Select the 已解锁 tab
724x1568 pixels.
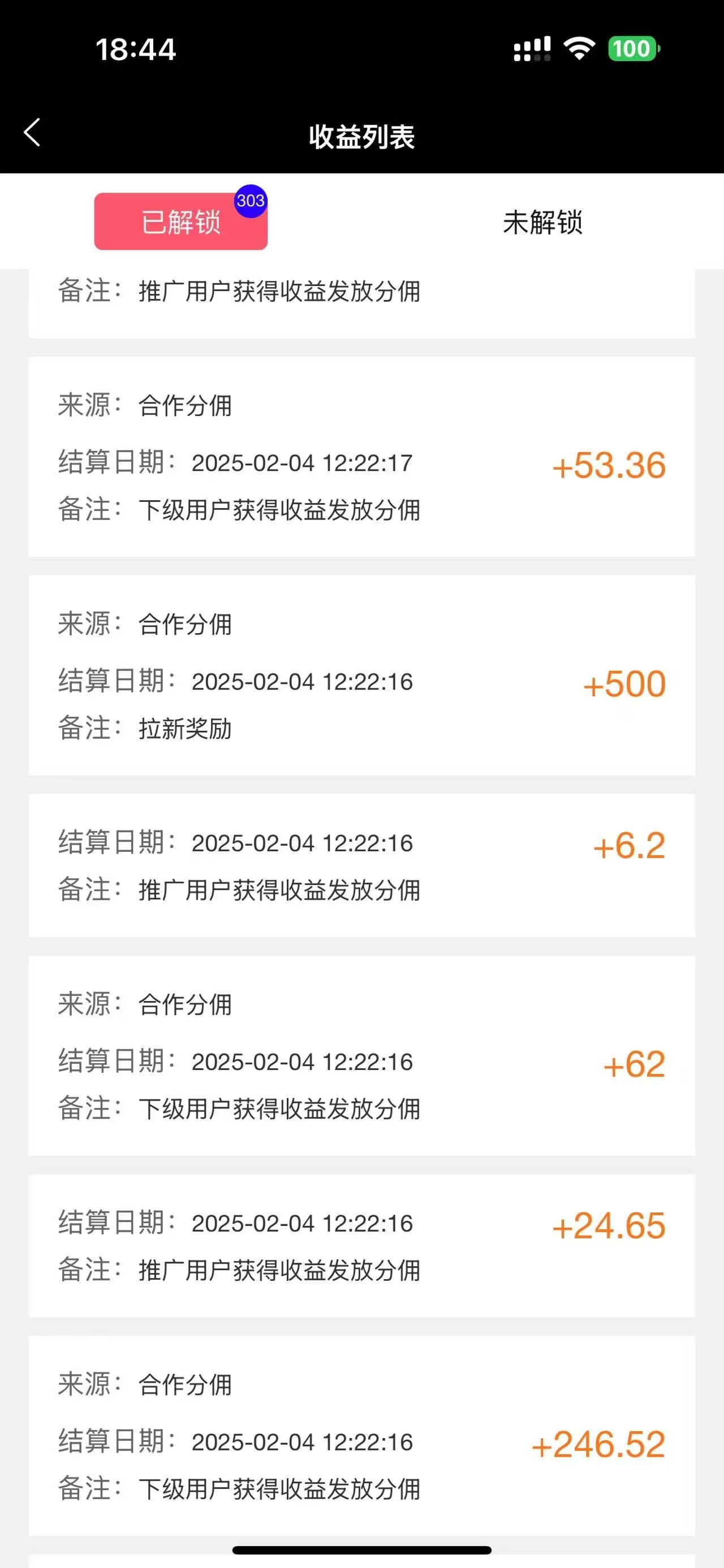click(181, 222)
